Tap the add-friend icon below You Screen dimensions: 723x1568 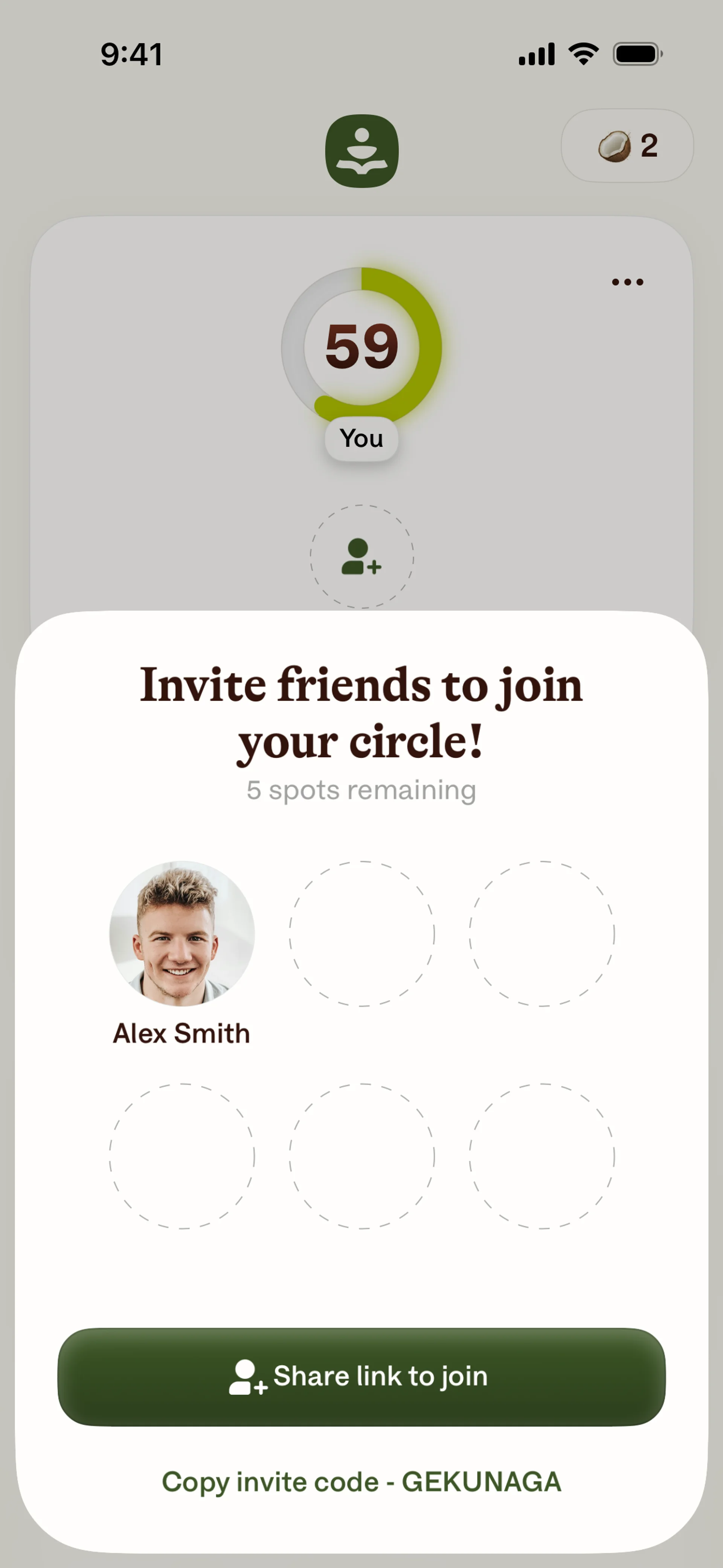coord(361,556)
